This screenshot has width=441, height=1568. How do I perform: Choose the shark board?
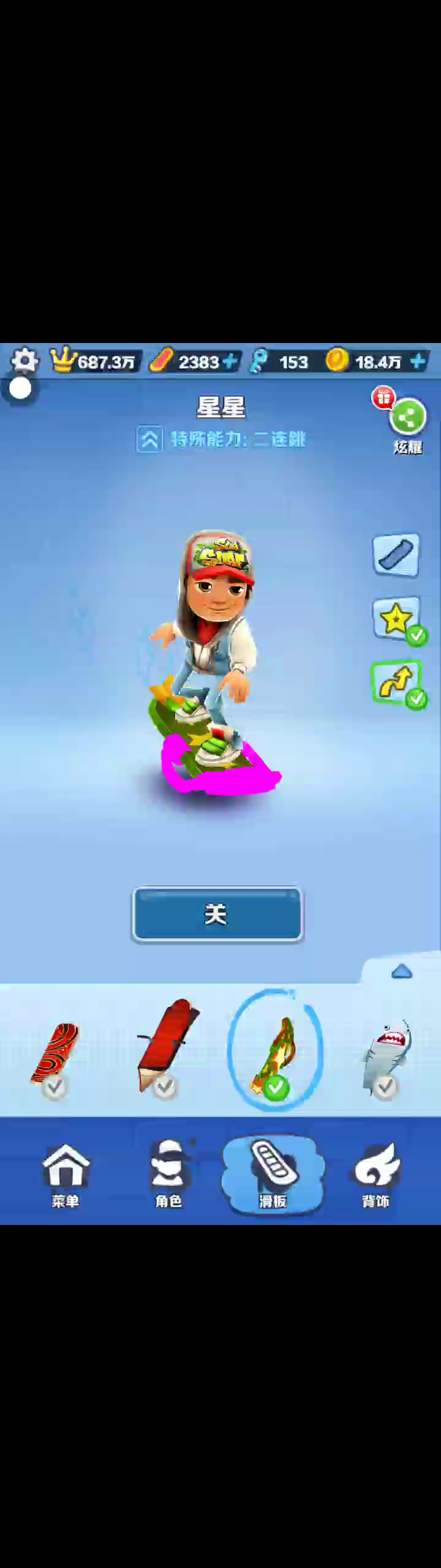386,1058
